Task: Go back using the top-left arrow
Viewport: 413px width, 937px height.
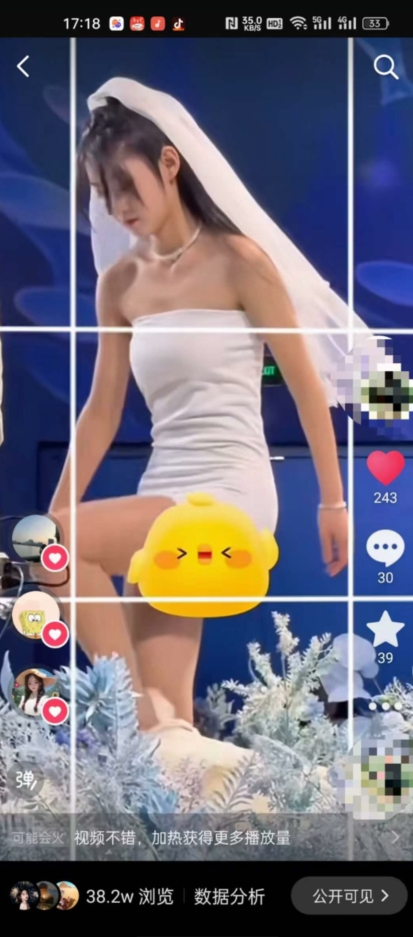Action: tap(23, 66)
